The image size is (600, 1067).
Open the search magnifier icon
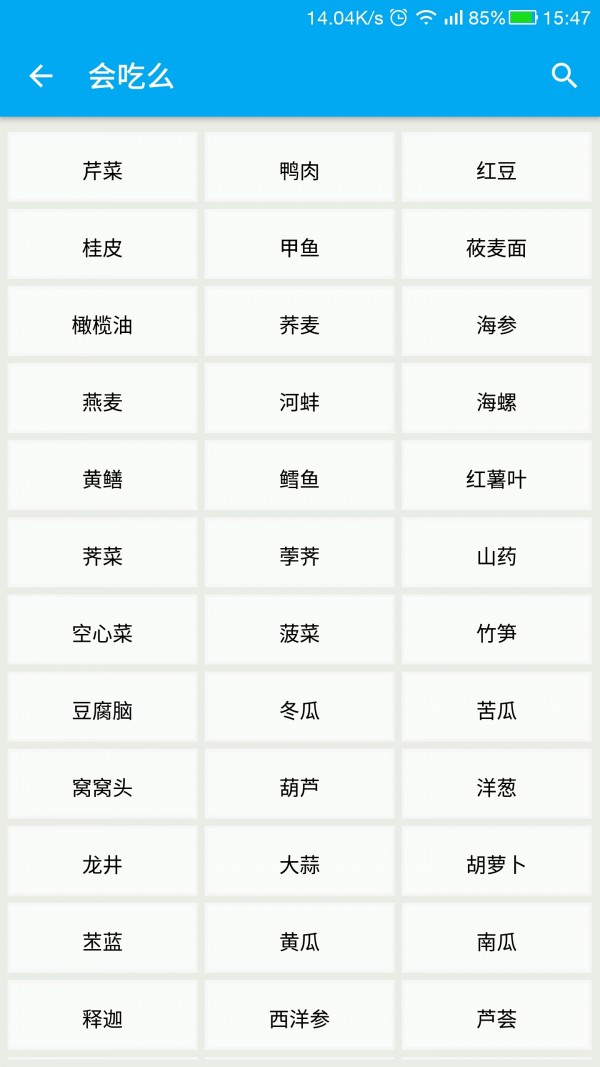pos(564,76)
